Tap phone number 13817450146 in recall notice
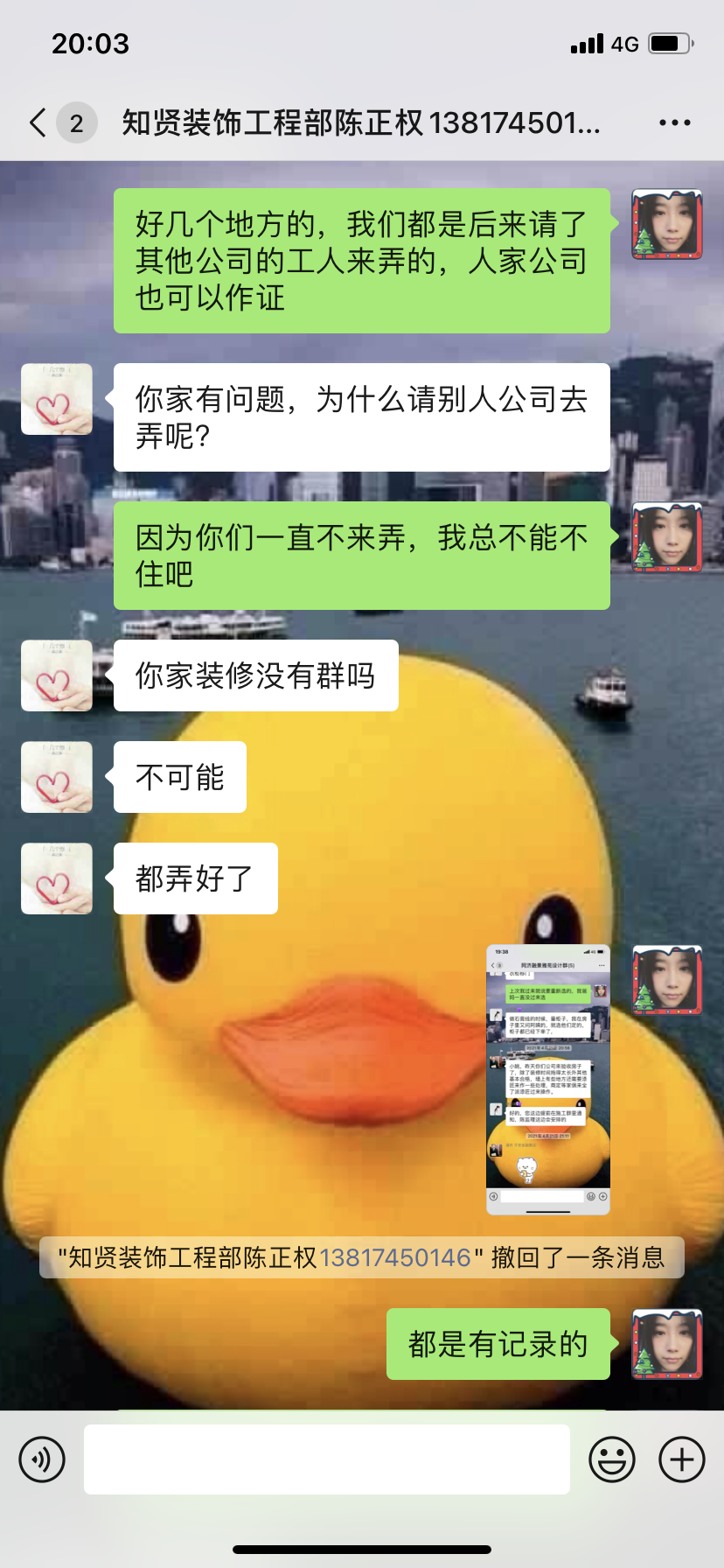724x1568 pixels. pos(395,1258)
